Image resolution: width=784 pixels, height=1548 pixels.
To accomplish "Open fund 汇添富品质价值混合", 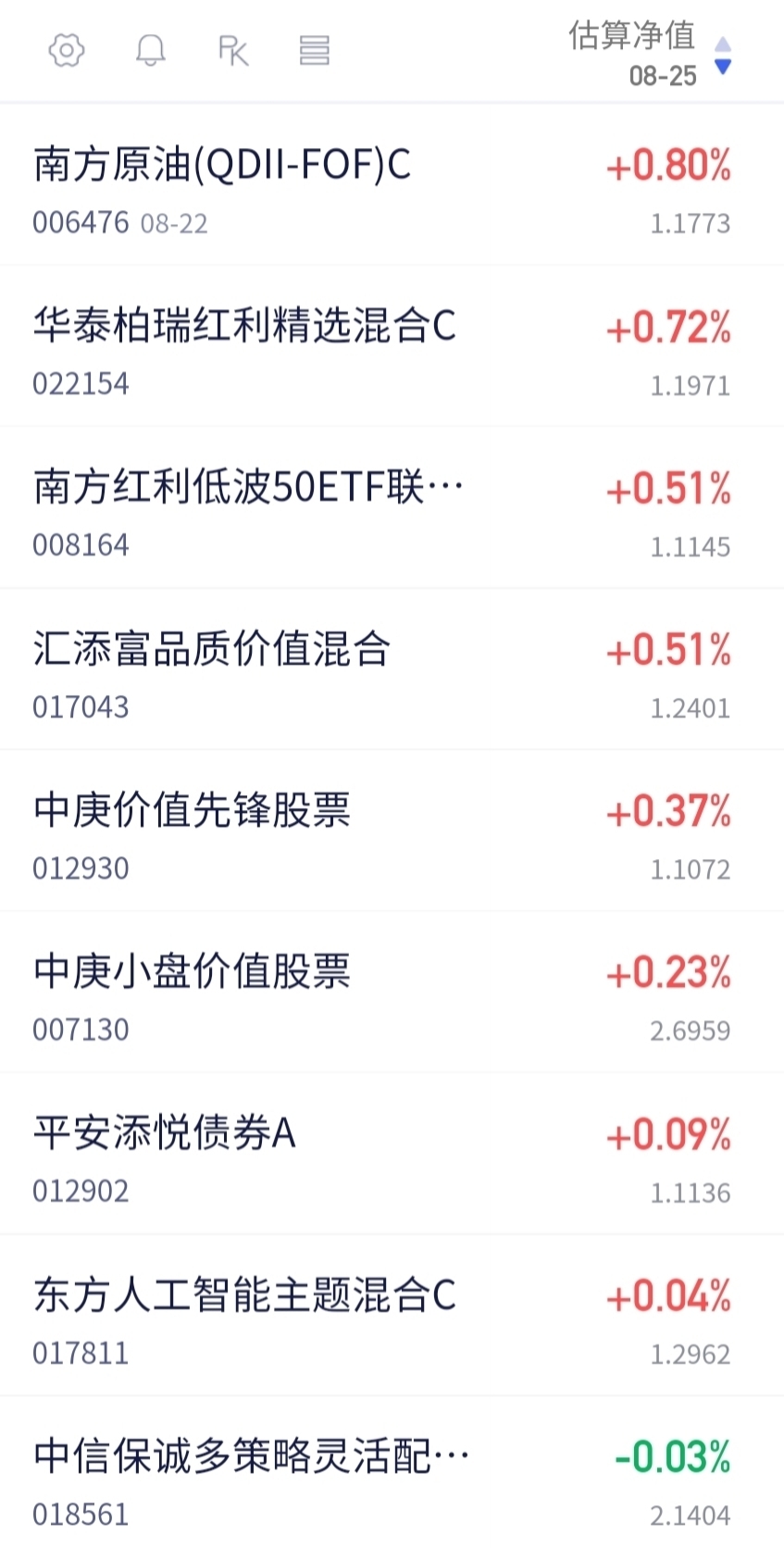I will pyautogui.click(x=392, y=669).
